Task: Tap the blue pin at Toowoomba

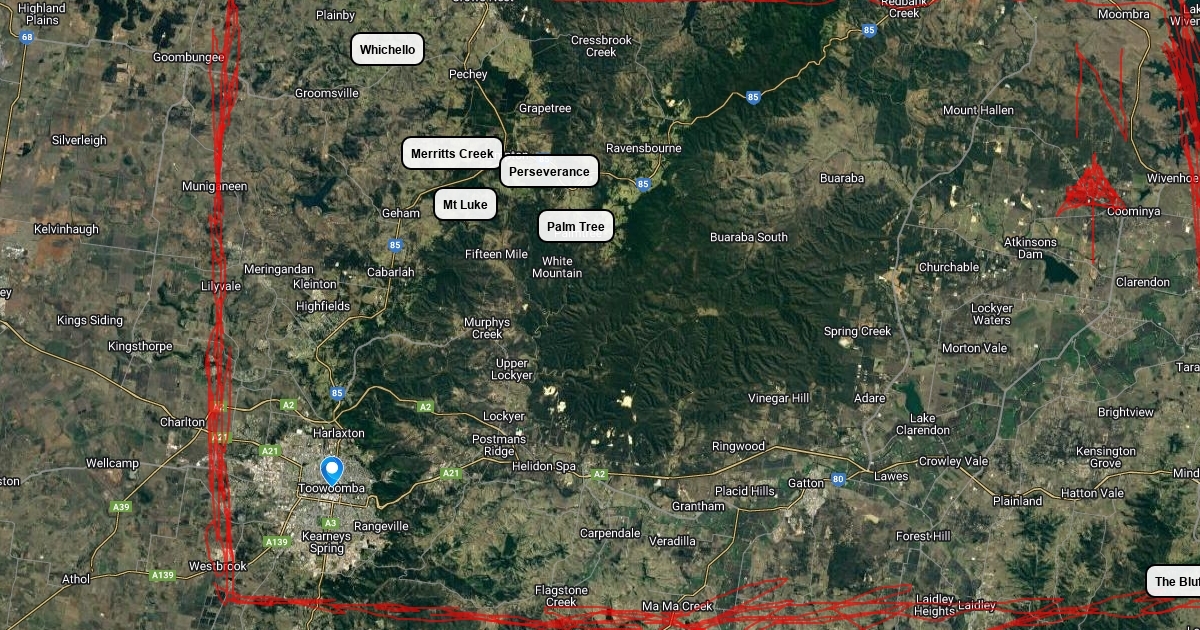Action: coord(332,471)
